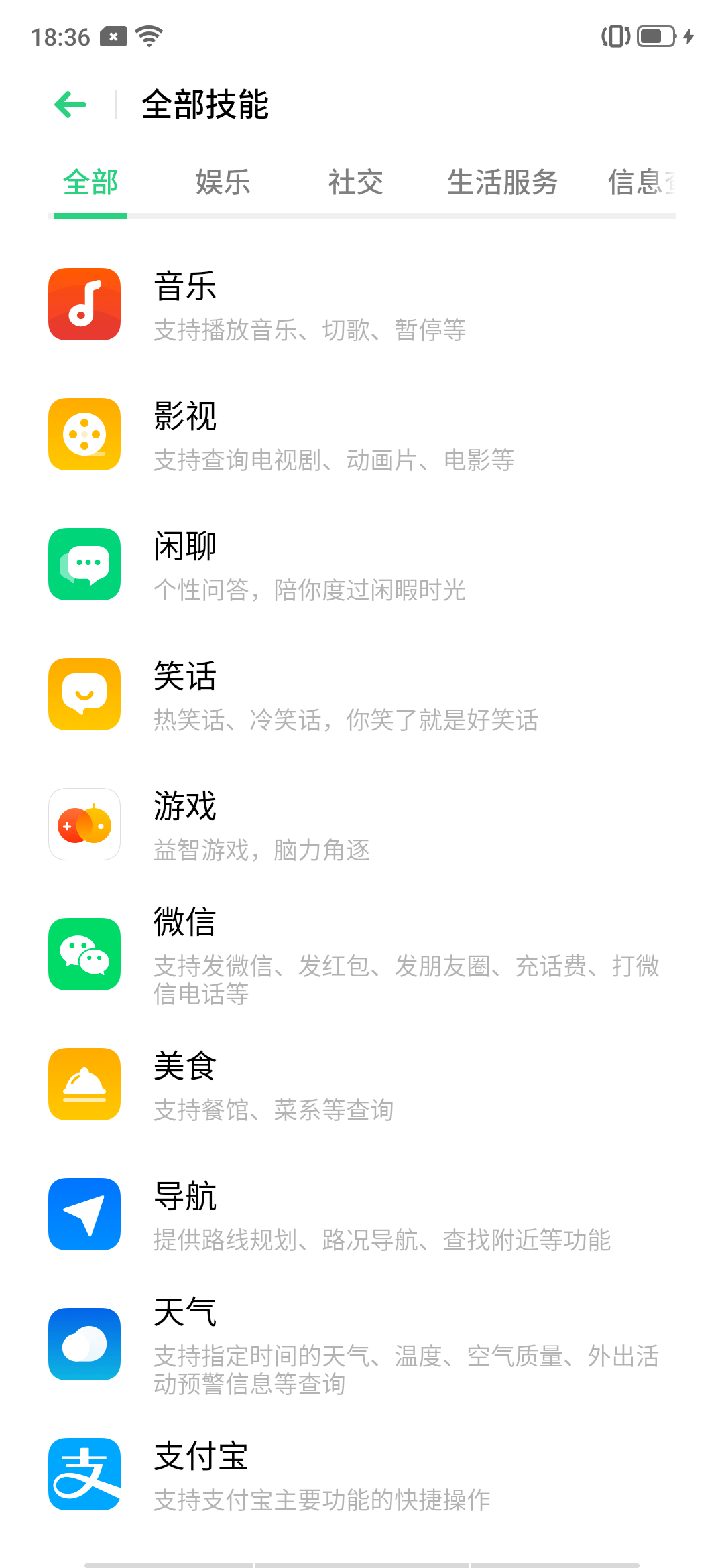This screenshot has height=1568, width=724.
Task: Open the 笑话 skill
Action: (x=362, y=695)
